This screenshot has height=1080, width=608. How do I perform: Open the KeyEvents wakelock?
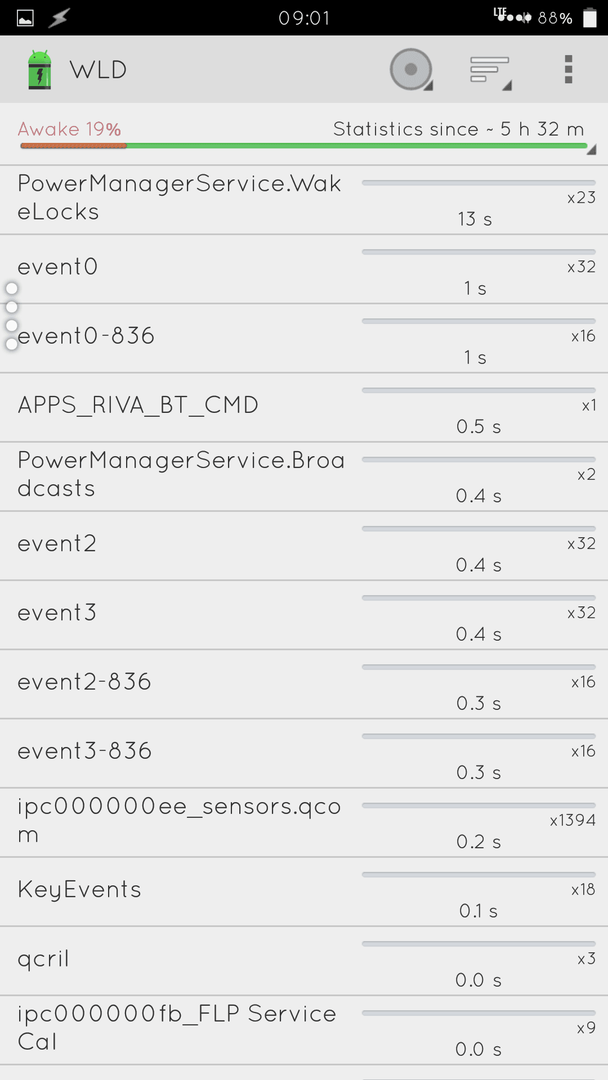[304, 892]
